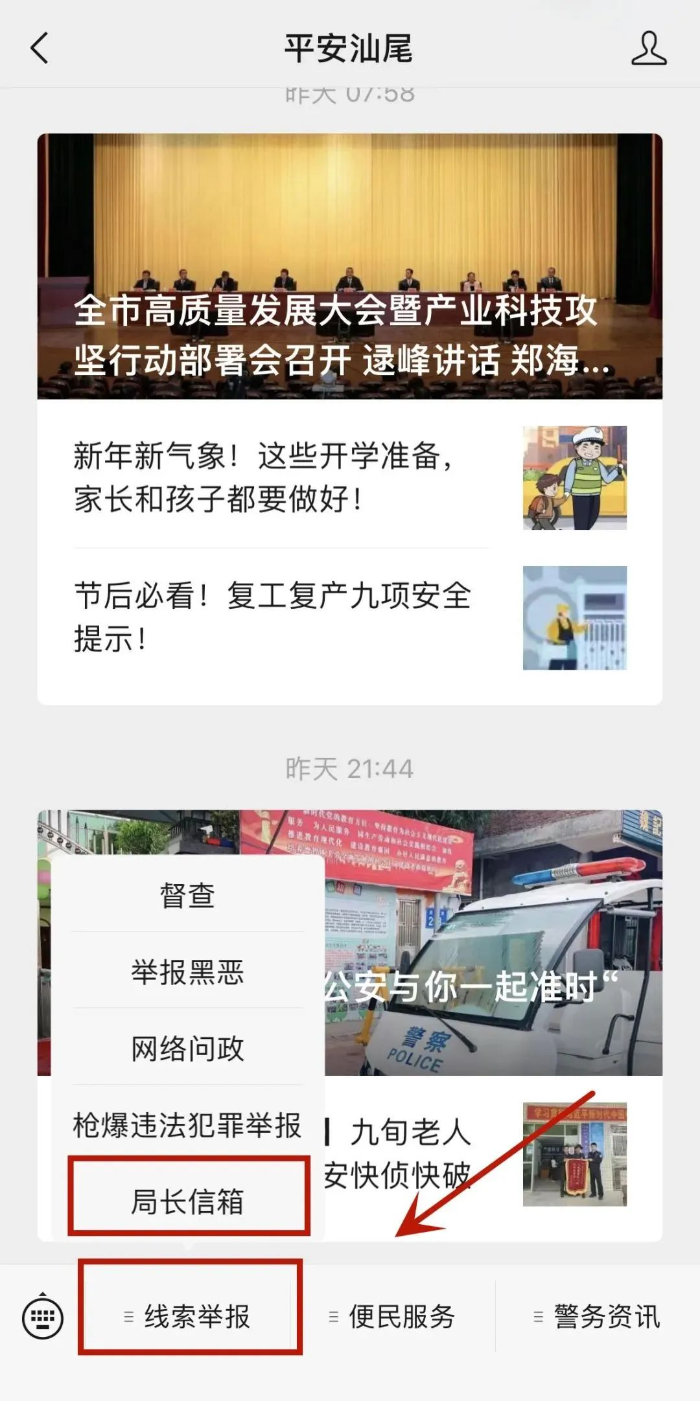Tap the 线索举报 bottom menu

(190, 1316)
